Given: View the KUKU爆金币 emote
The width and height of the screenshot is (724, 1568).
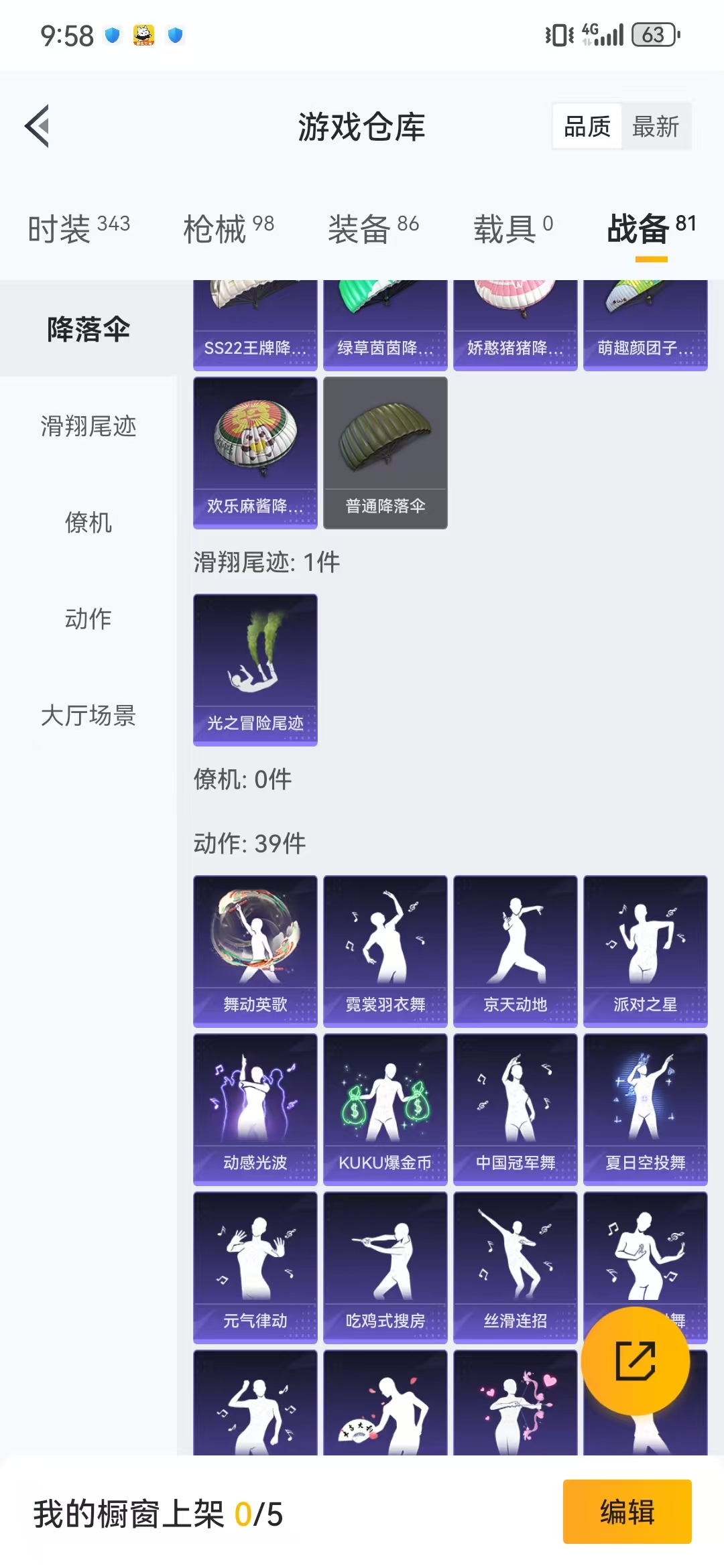Looking at the screenshot, I should tap(385, 1109).
